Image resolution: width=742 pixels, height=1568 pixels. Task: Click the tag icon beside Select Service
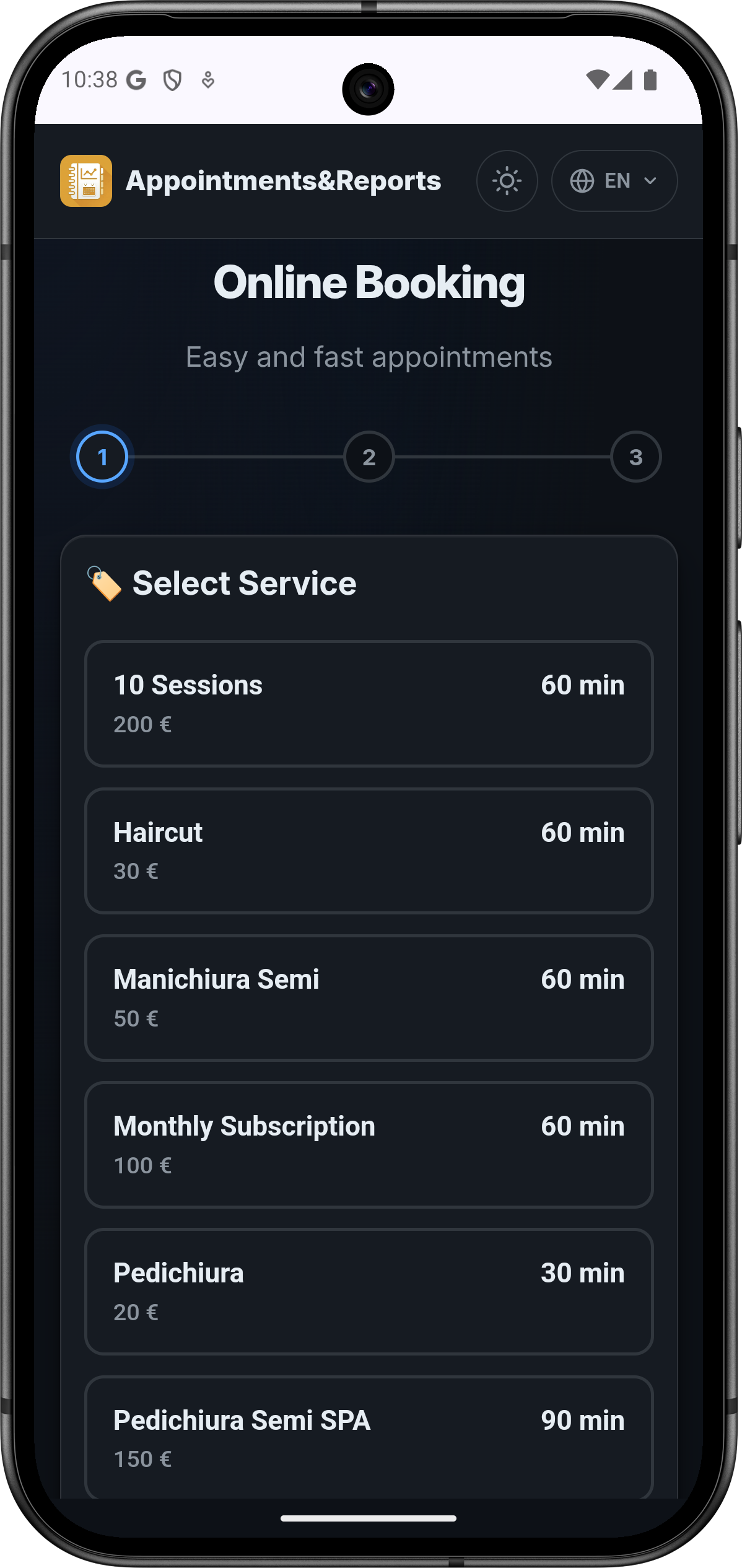(x=104, y=581)
